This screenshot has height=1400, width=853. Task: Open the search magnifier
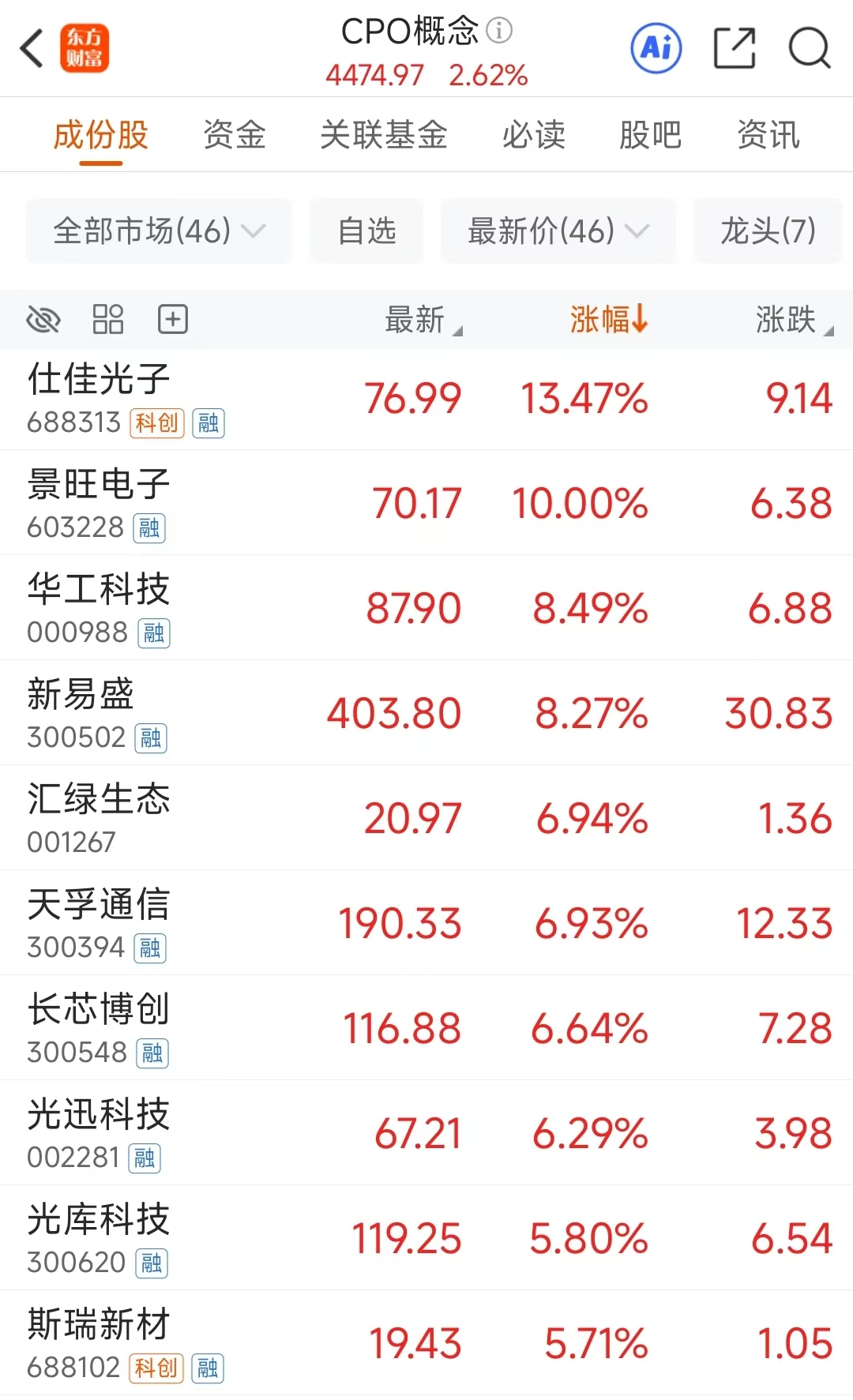click(809, 48)
